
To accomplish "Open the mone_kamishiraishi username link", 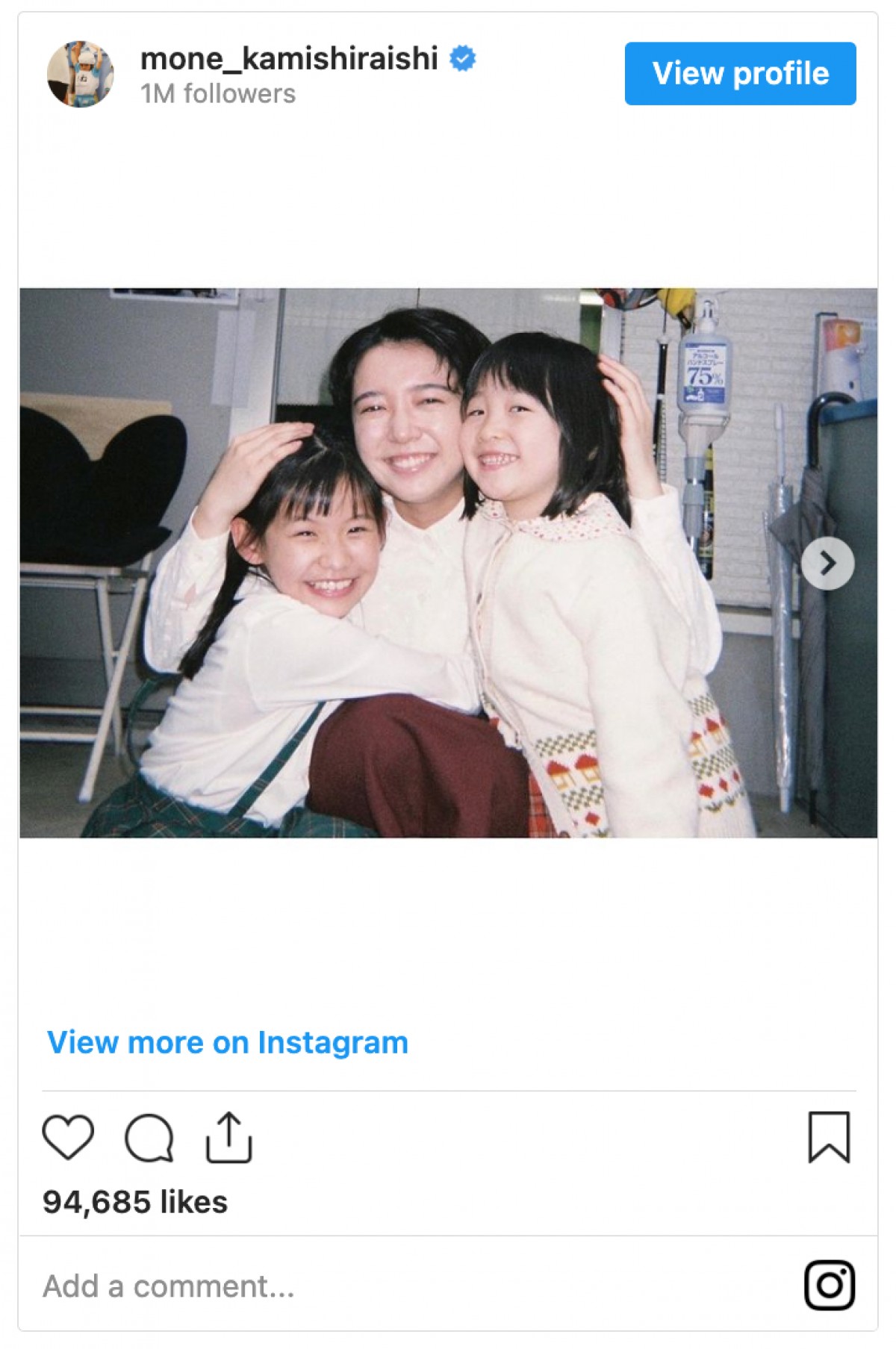I will tap(289, 58).
